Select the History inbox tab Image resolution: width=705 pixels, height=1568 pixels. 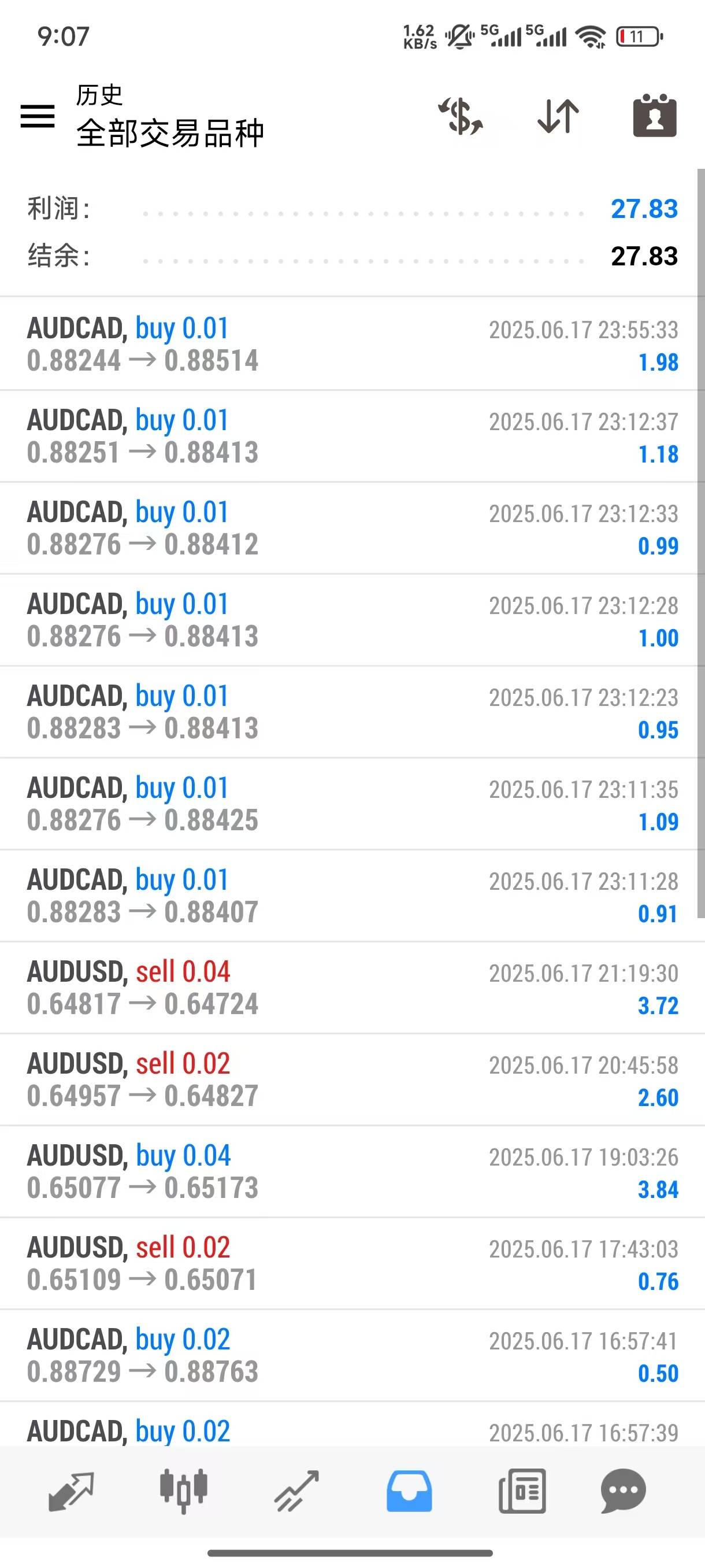(x=409, y=1491)
